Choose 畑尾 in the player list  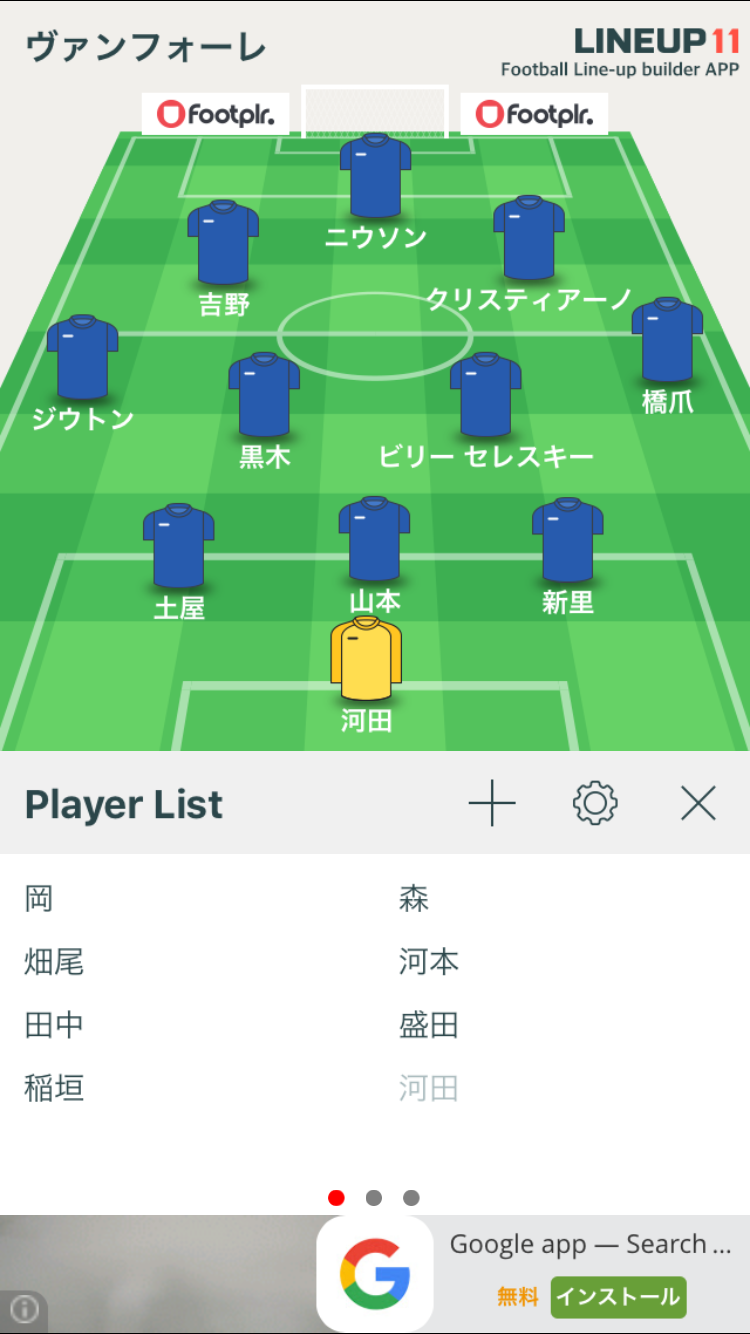coord(54,962)
